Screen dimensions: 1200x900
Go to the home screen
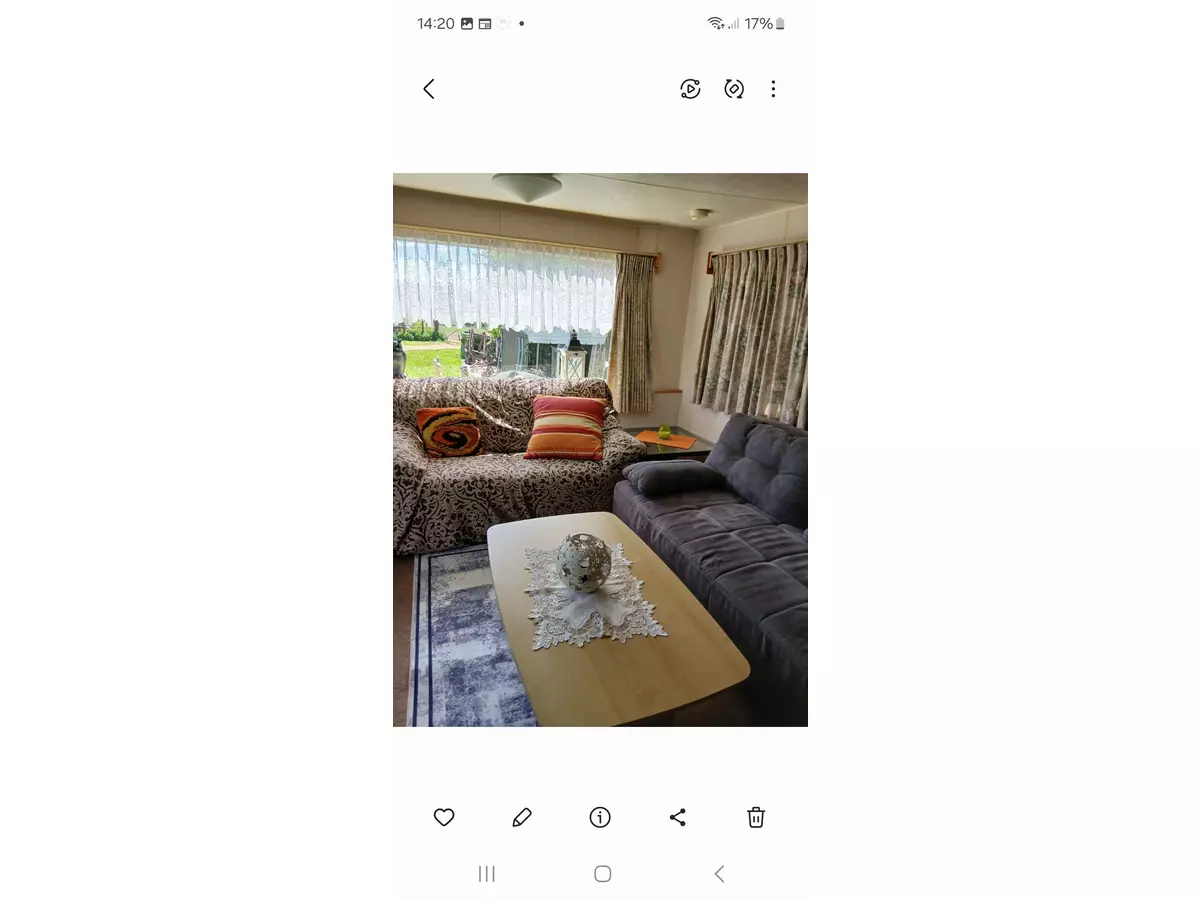(x=602, y=874)
